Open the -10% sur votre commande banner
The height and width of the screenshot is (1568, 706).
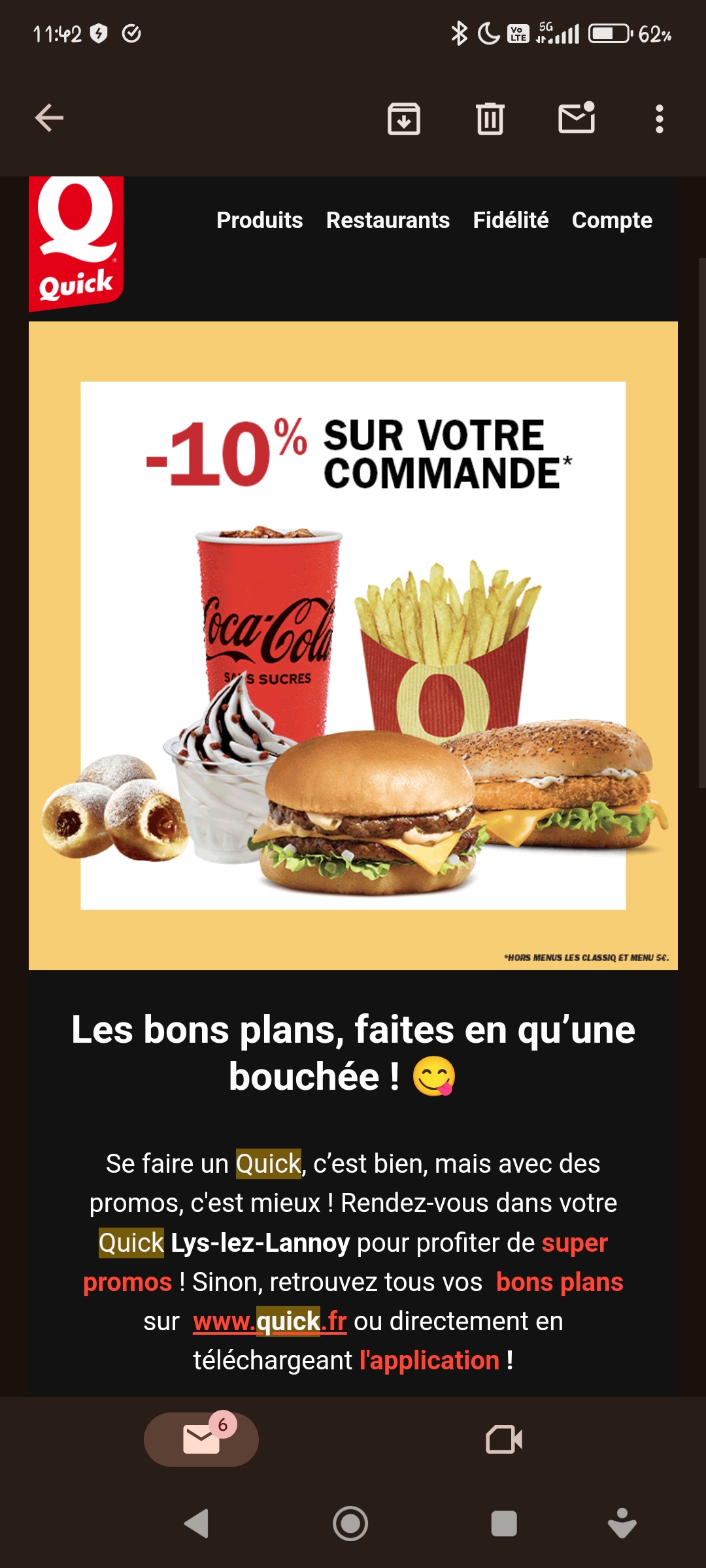click(x=353, y=645)
